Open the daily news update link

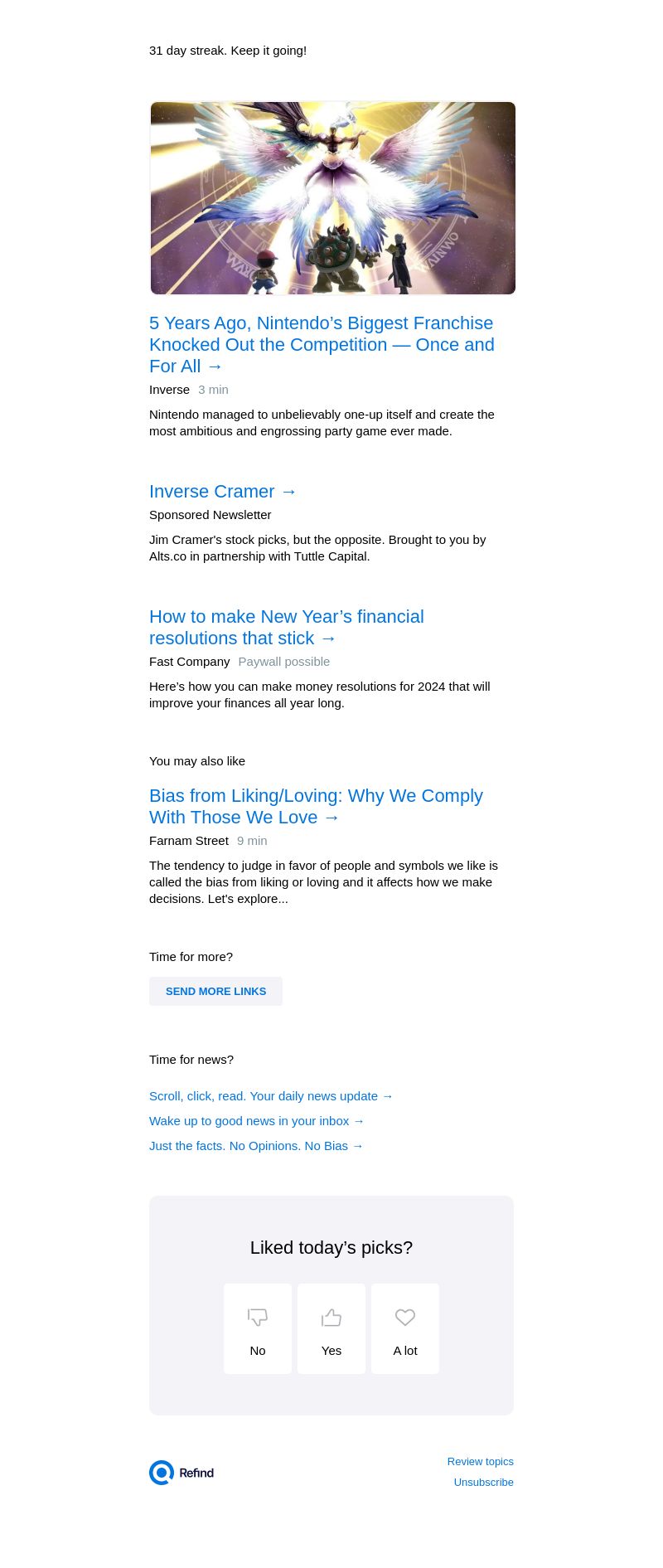tap(271, 1096)
